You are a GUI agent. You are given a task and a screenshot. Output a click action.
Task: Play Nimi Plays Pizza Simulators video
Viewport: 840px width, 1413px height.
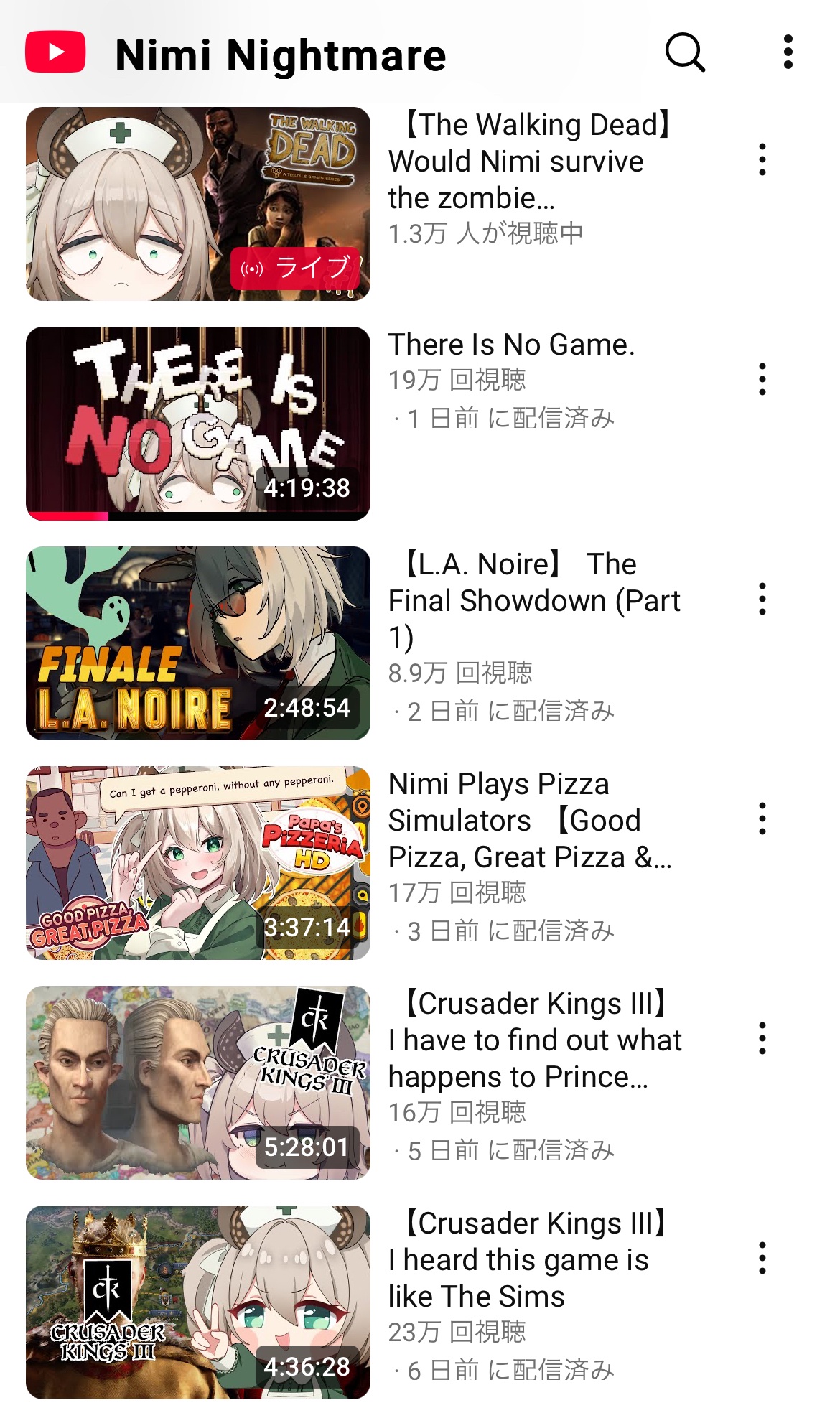(x=198, y=863)
